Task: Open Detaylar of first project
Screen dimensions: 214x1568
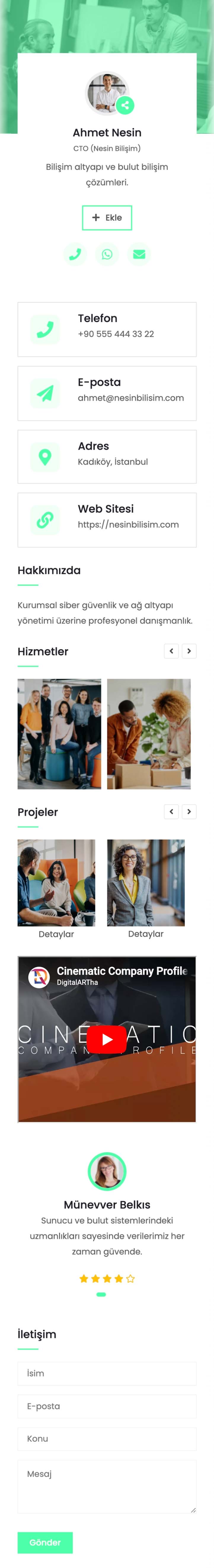Action: 56,934
